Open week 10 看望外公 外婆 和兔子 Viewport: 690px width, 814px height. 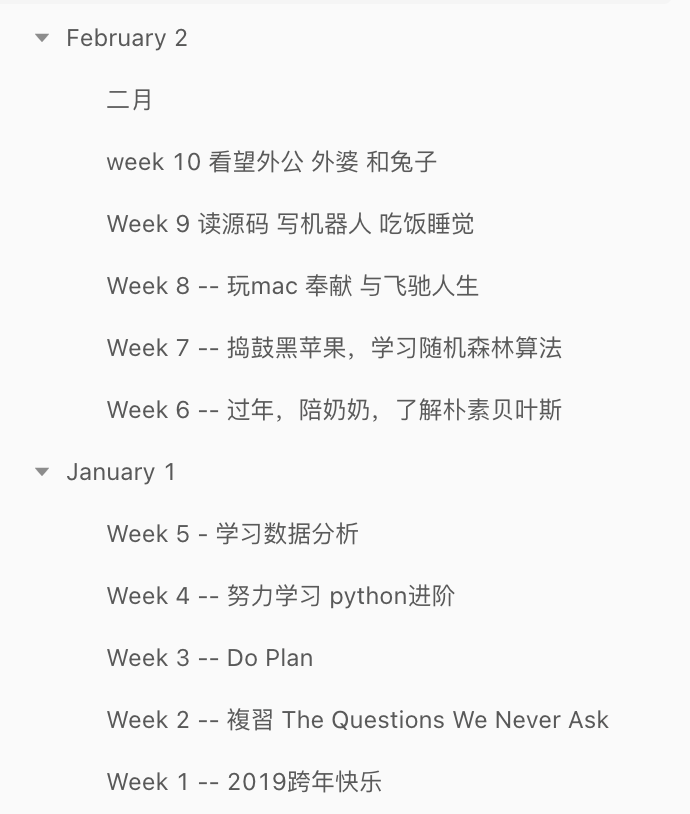[x=272, y=162]
